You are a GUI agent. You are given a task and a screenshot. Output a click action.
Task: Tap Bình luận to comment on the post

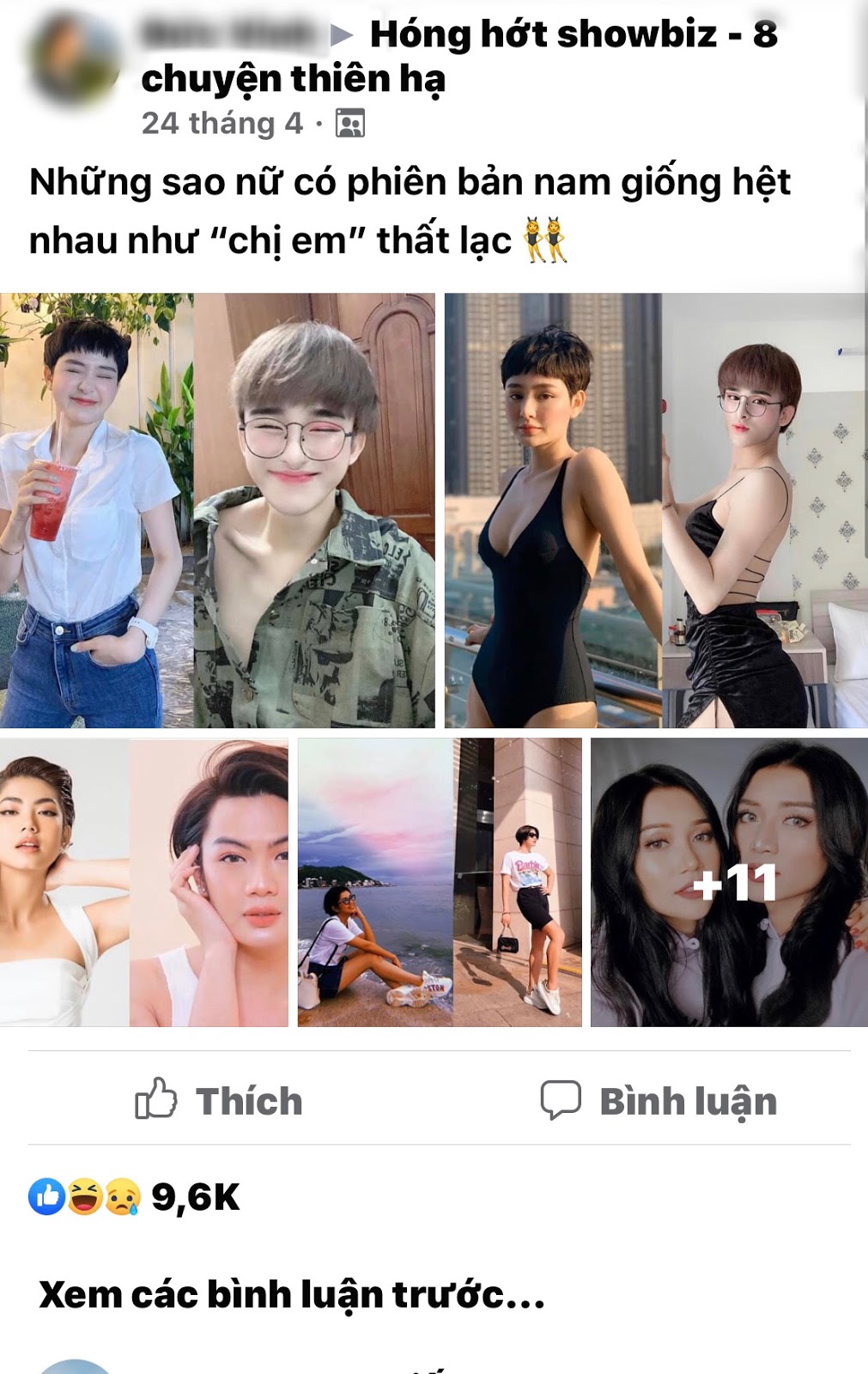[x=659, y=1101]
